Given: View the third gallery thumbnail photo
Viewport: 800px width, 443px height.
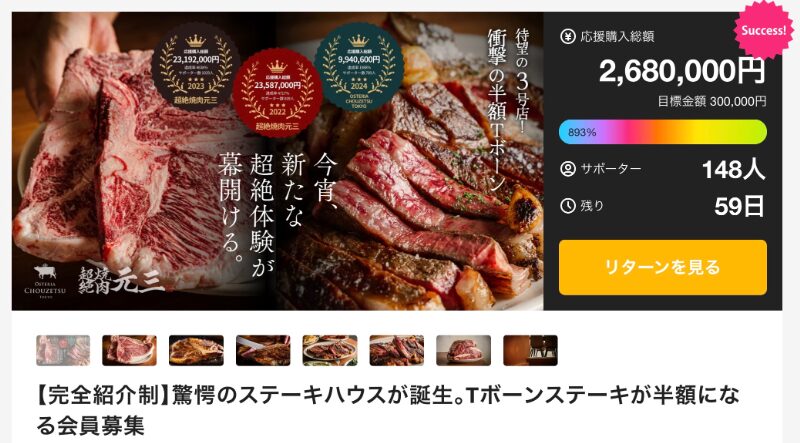Looking at the screenshot, I should (x=196, y=350).
